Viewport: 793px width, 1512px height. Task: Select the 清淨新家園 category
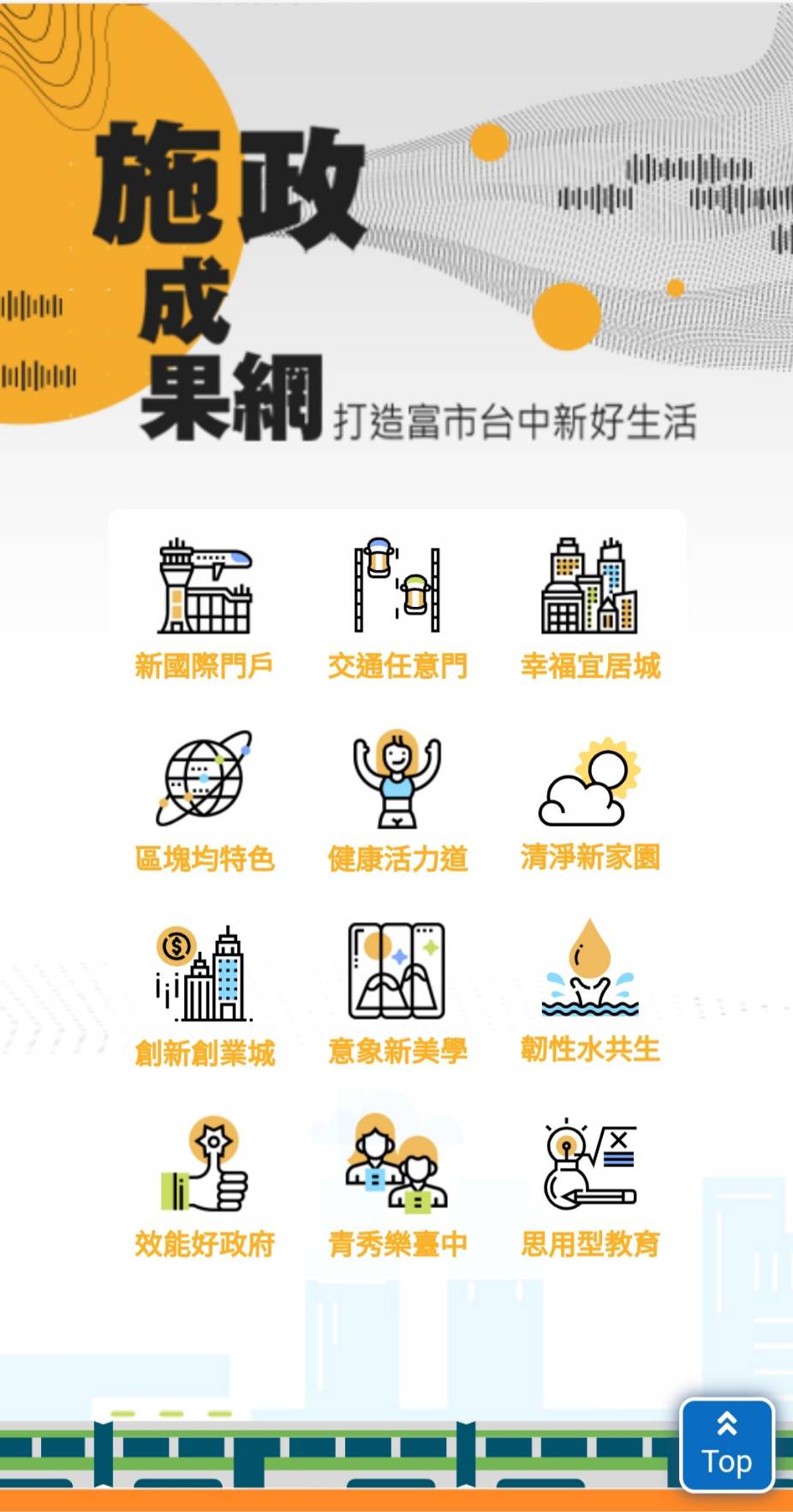pyautogui.click(x=590, y=801)
